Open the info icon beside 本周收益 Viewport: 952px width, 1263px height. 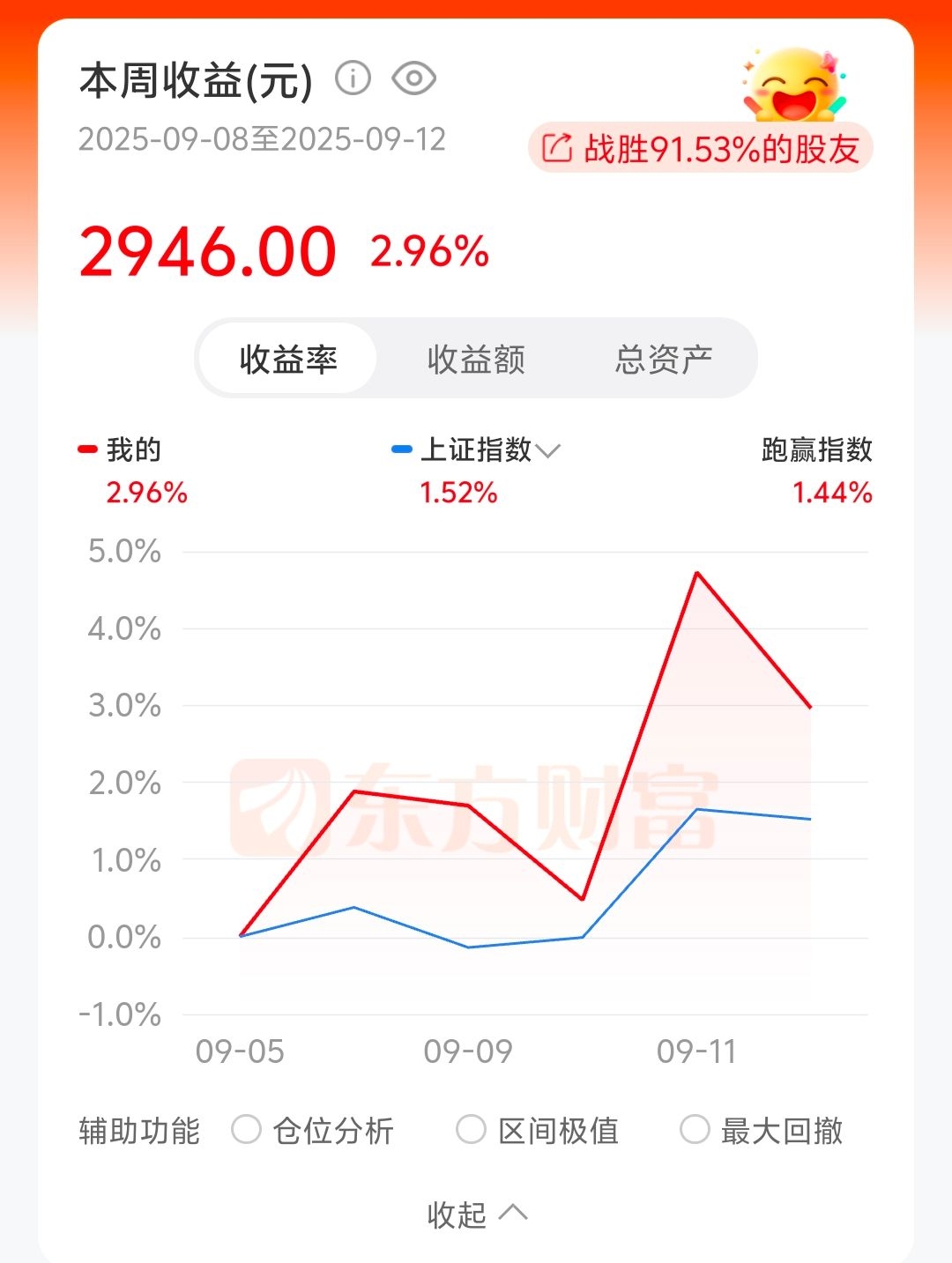353,78
